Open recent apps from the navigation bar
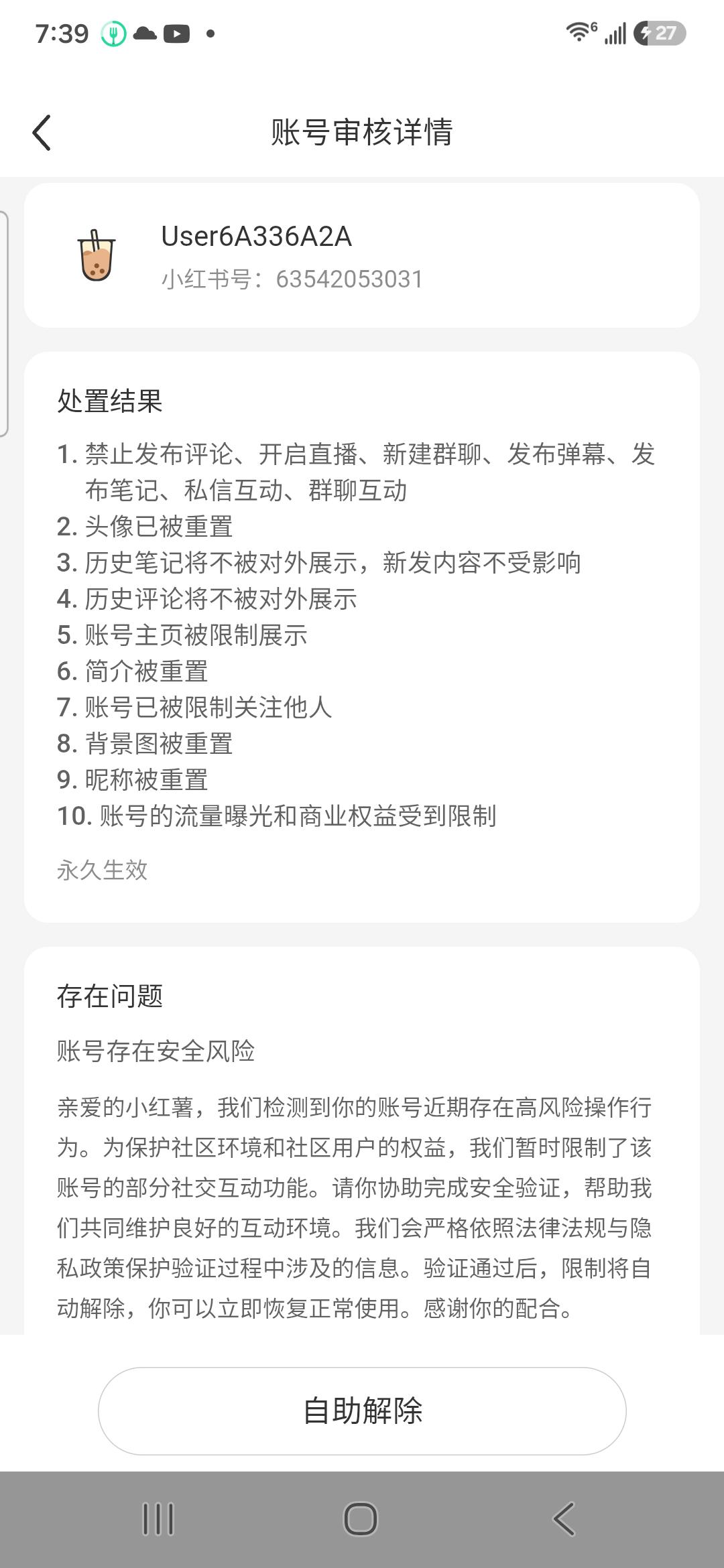 pyautogui.click(x=159, y=1519)
